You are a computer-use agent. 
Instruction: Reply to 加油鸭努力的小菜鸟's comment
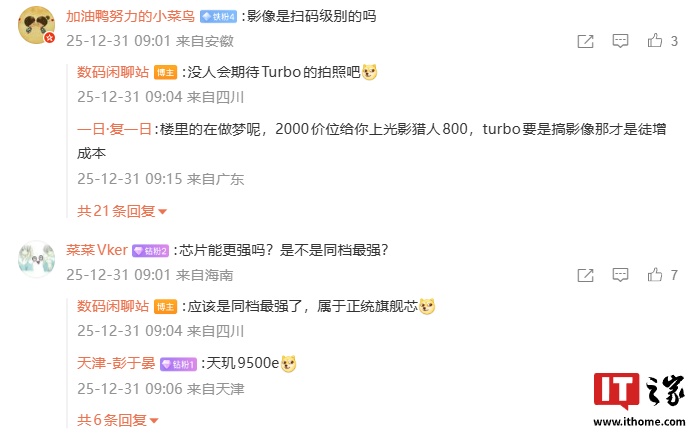[x=620, y=41]
